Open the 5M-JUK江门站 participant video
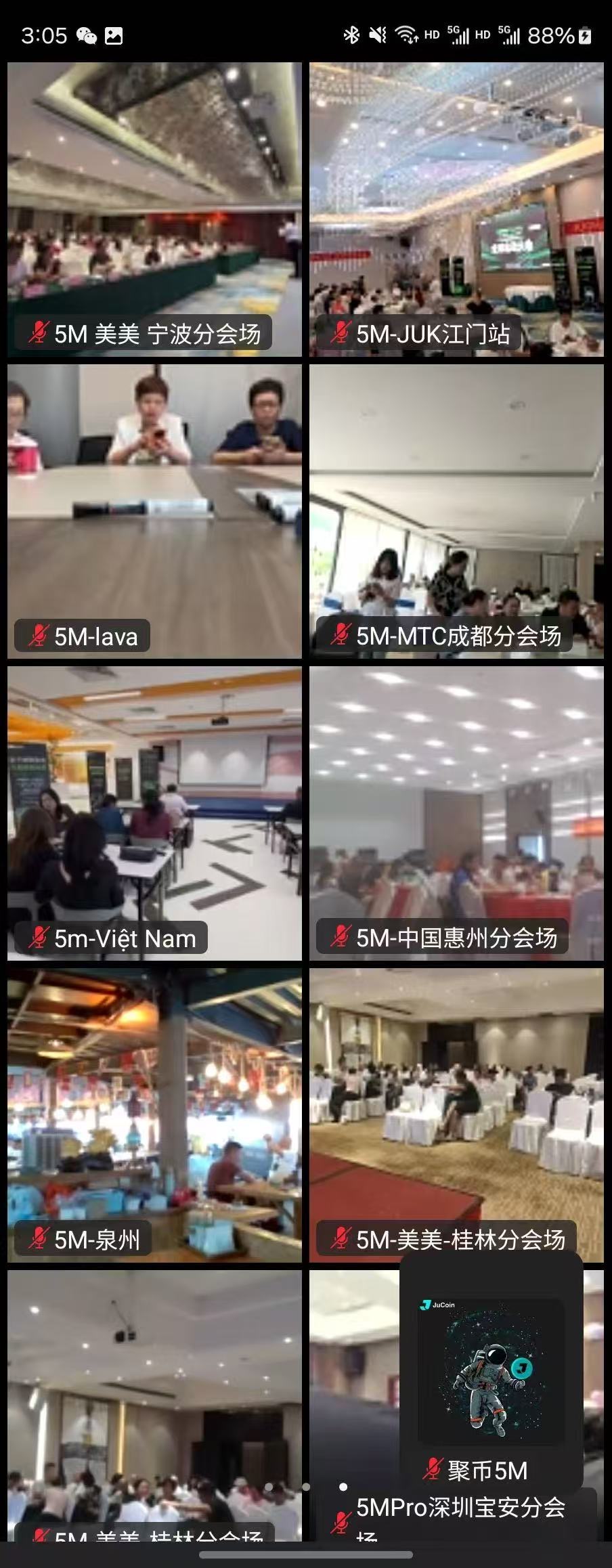This screenshot has width=612, height=1568. (456, 209)
